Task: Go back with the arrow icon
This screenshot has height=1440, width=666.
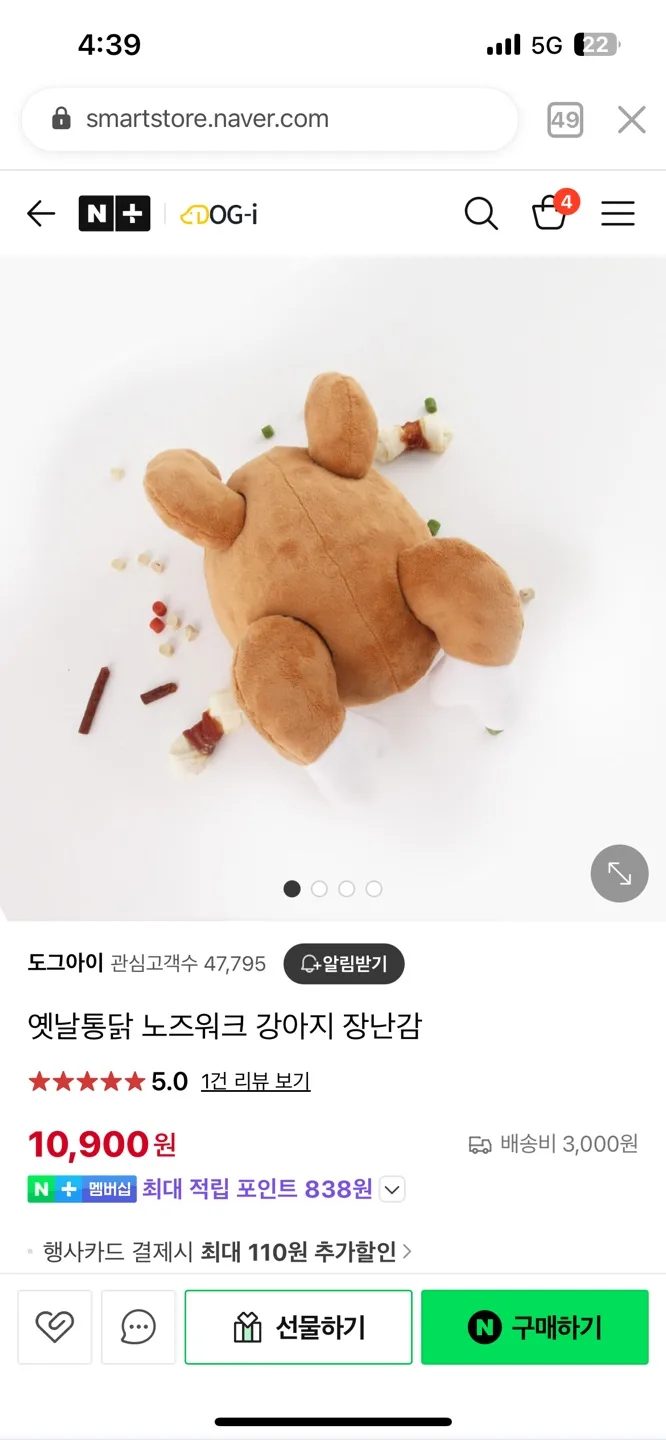Action: (x=41, y=213)
